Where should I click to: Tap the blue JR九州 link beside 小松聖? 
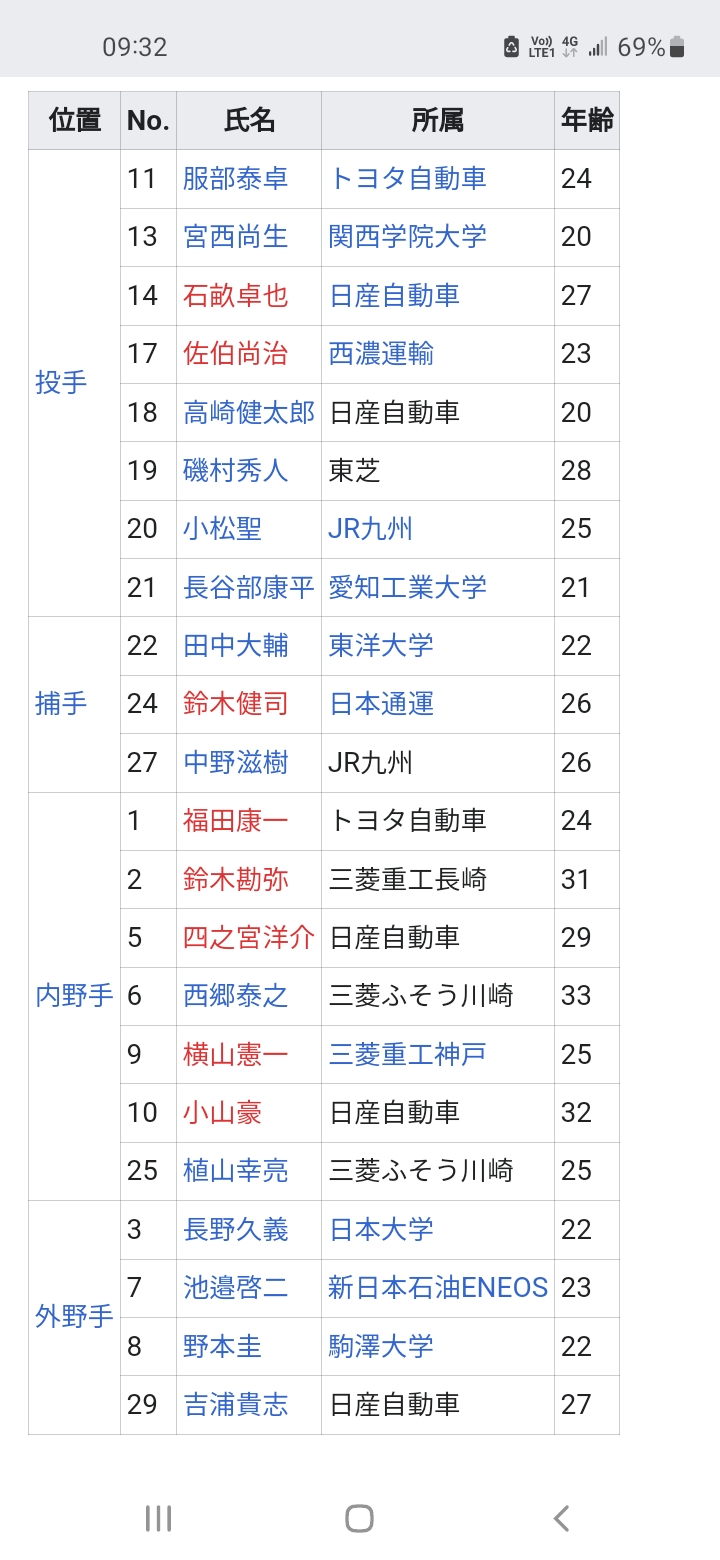click(370, 528)
